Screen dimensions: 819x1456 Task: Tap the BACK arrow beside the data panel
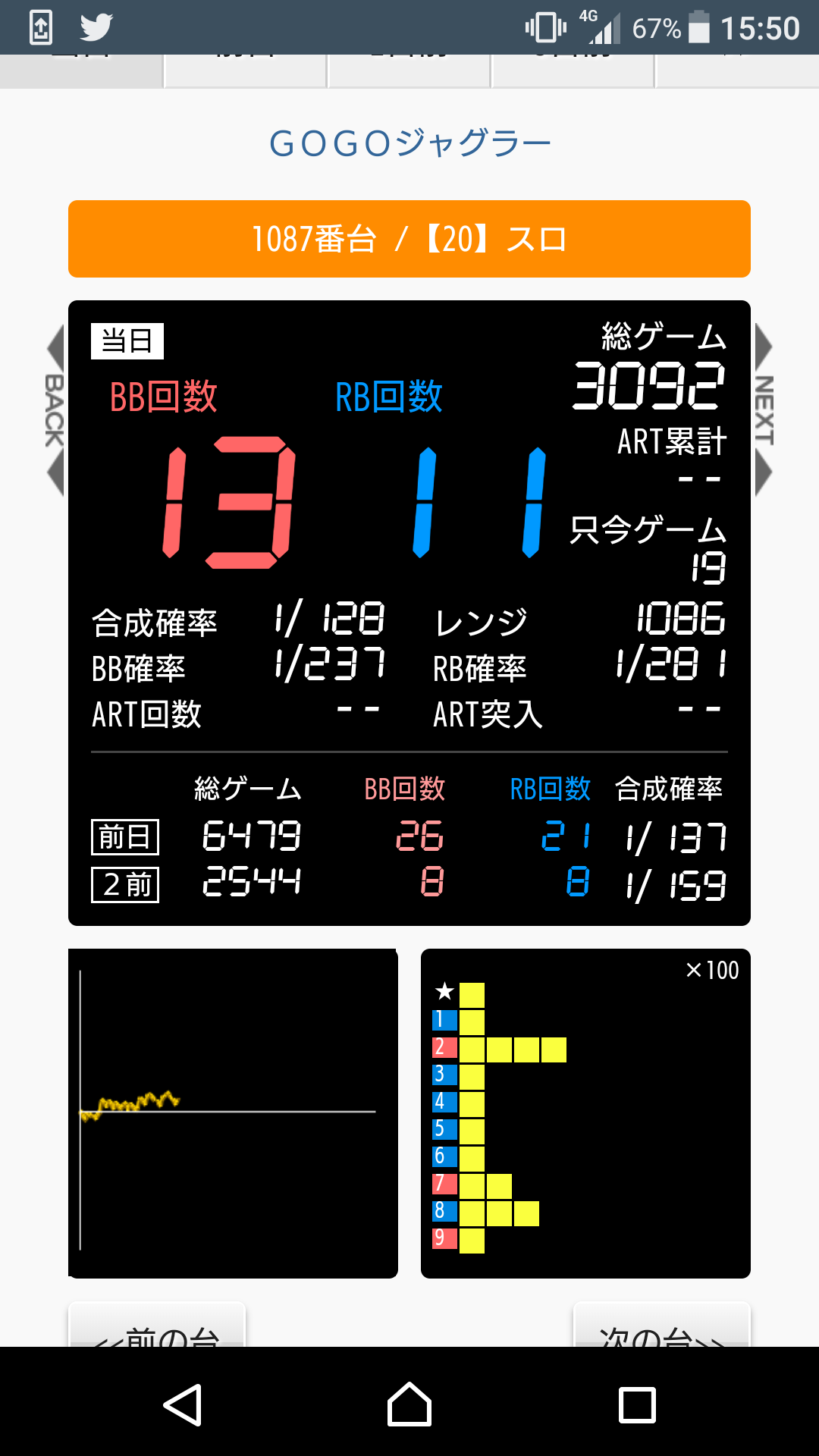[x=55, y=410]
